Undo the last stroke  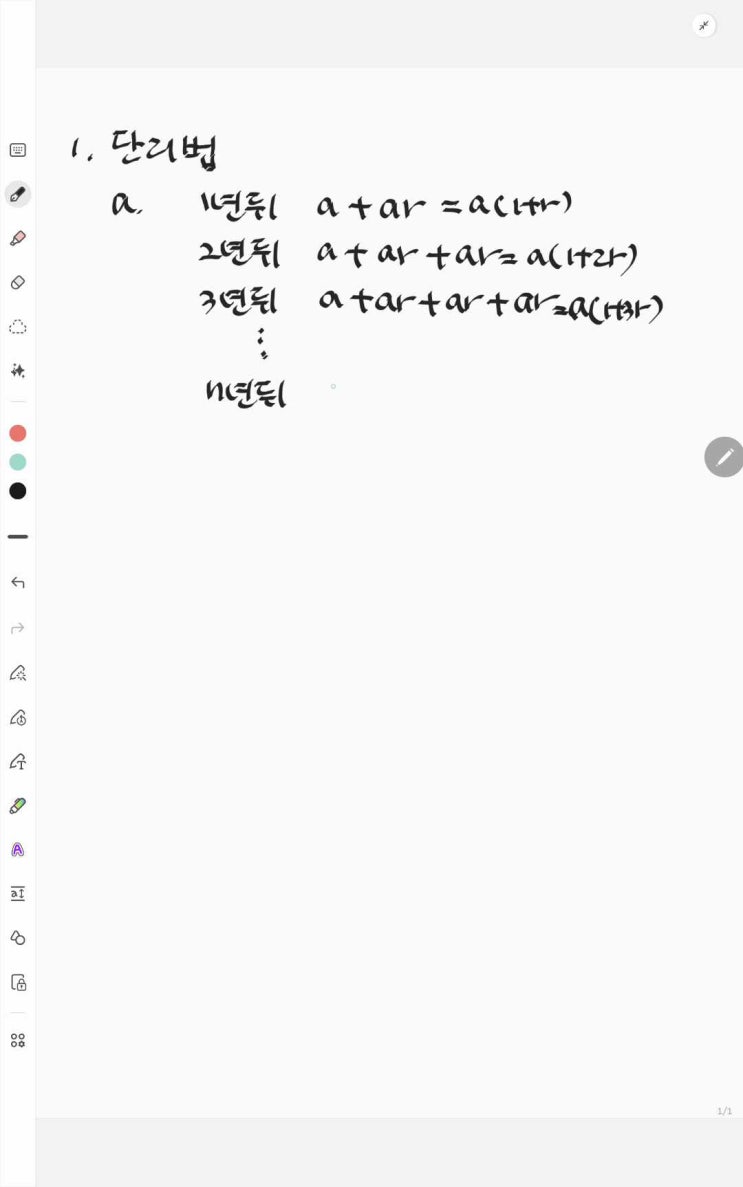[17, 582]
